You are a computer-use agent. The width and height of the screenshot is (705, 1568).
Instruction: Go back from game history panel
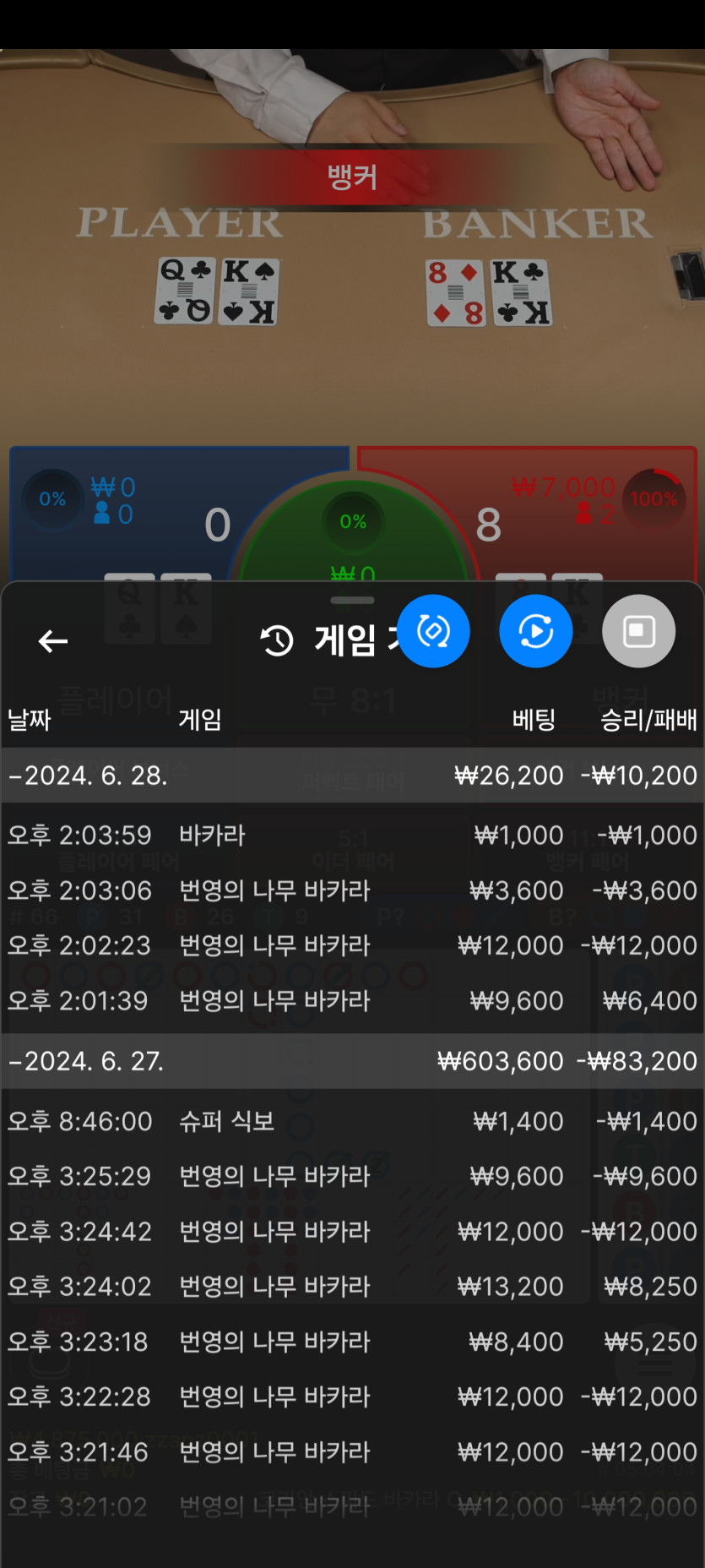point(53,641)
